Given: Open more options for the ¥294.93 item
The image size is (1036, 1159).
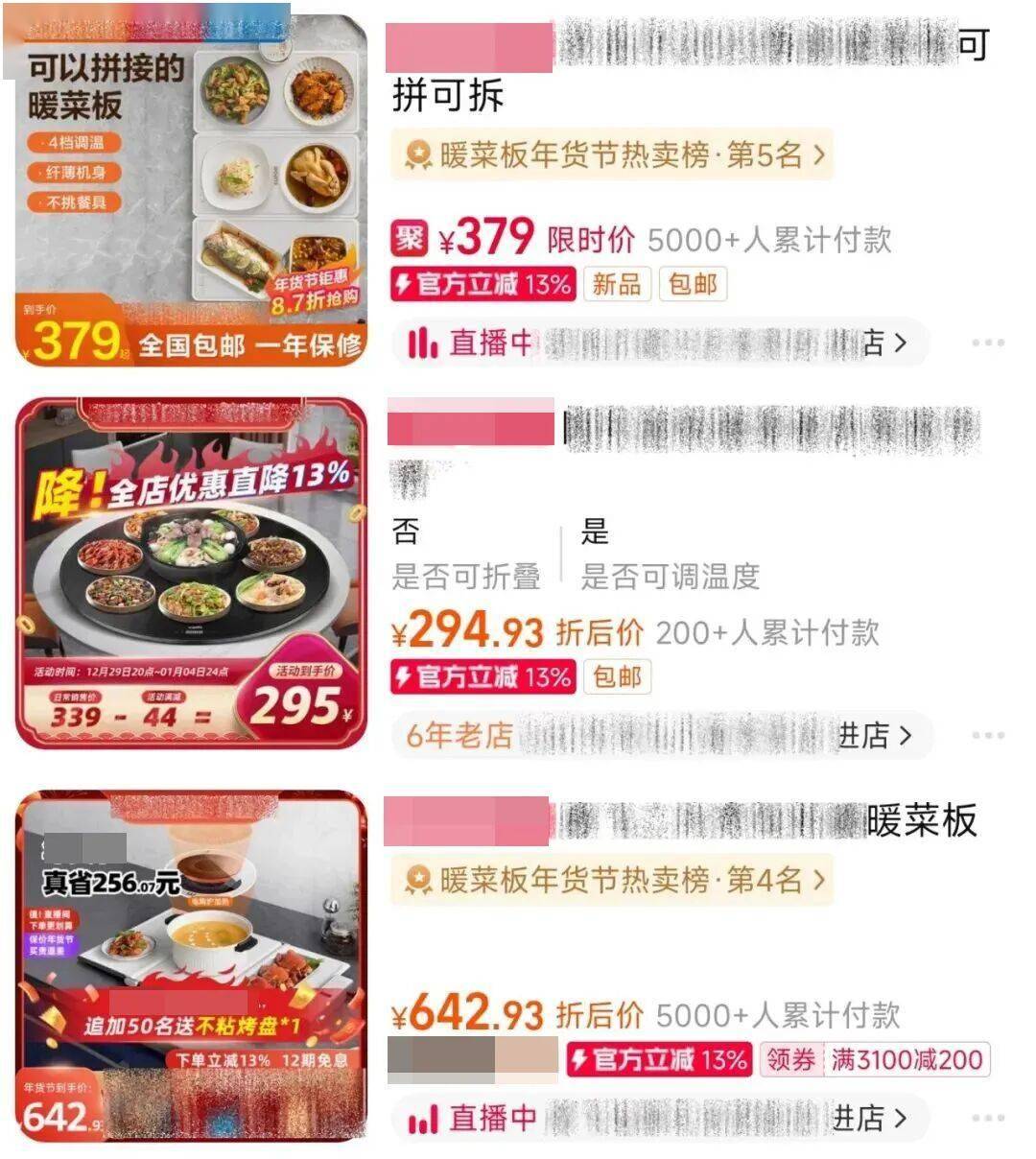Looking at the screenshot, I should [x=987, y=736].
